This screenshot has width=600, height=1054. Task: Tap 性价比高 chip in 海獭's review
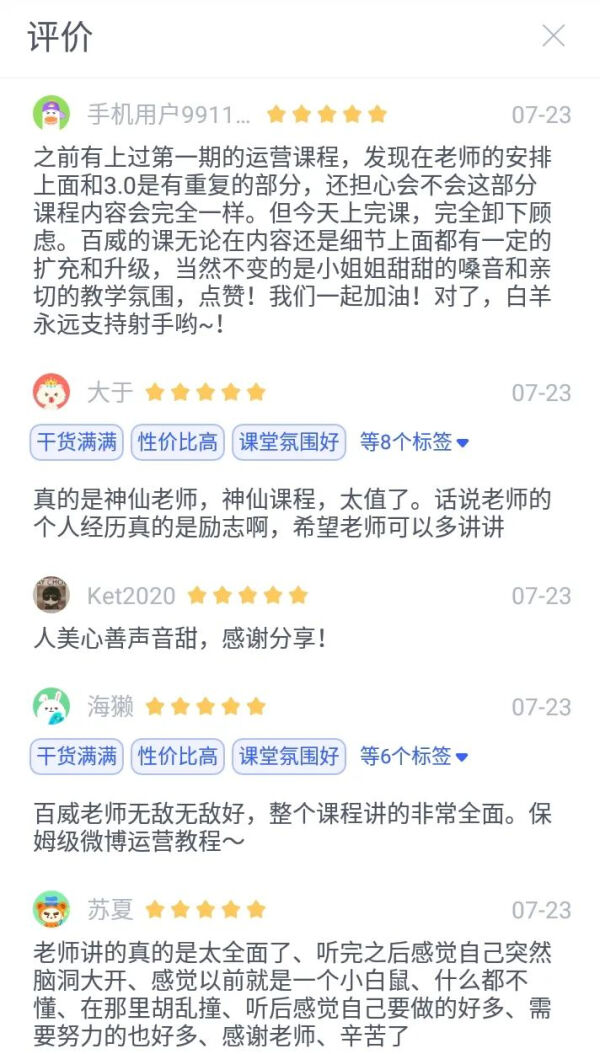pos(177,756)
